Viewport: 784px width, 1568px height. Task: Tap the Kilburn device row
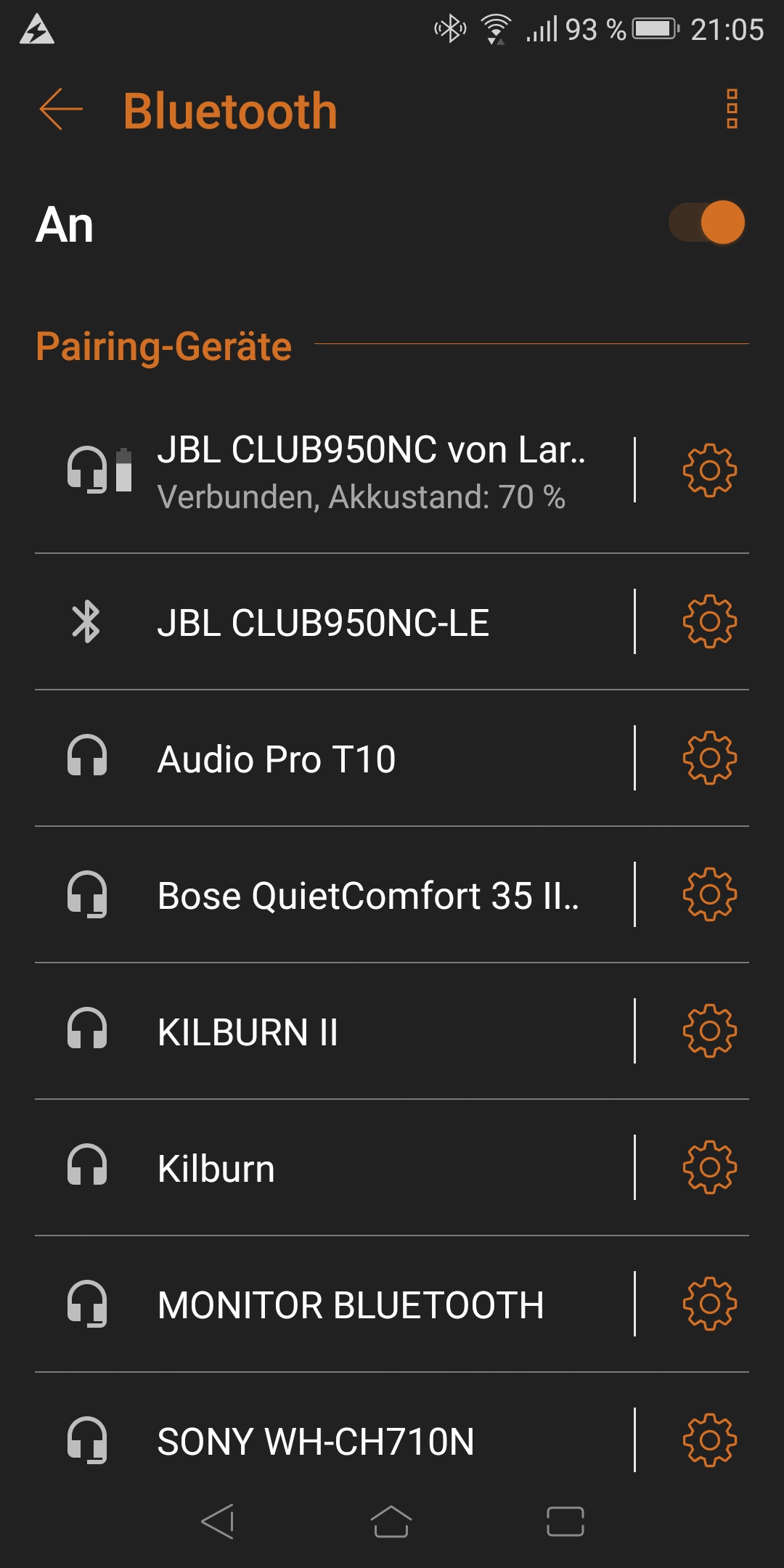[216, 1169]
